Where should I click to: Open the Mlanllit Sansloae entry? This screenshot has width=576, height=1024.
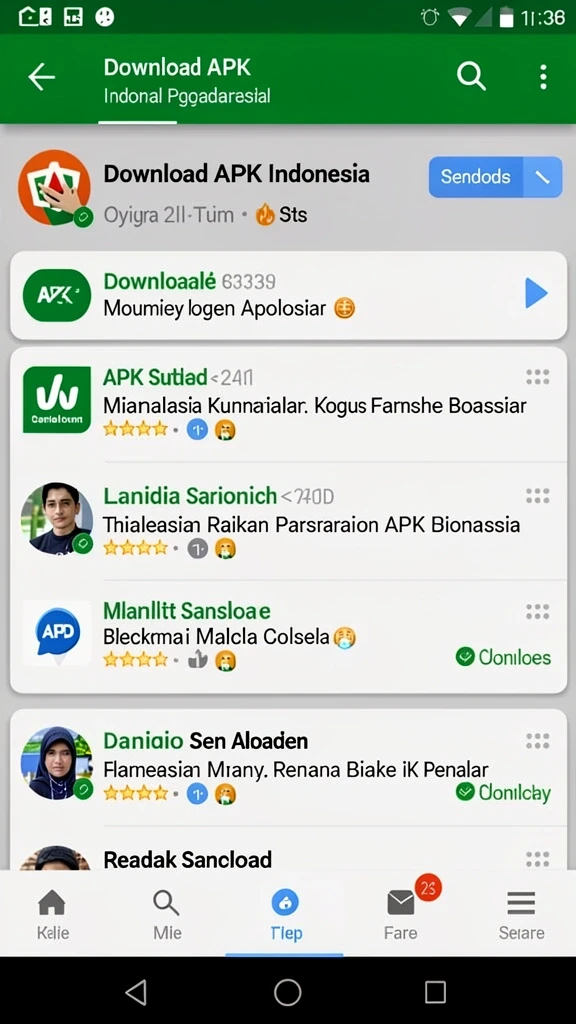point(288,637)
